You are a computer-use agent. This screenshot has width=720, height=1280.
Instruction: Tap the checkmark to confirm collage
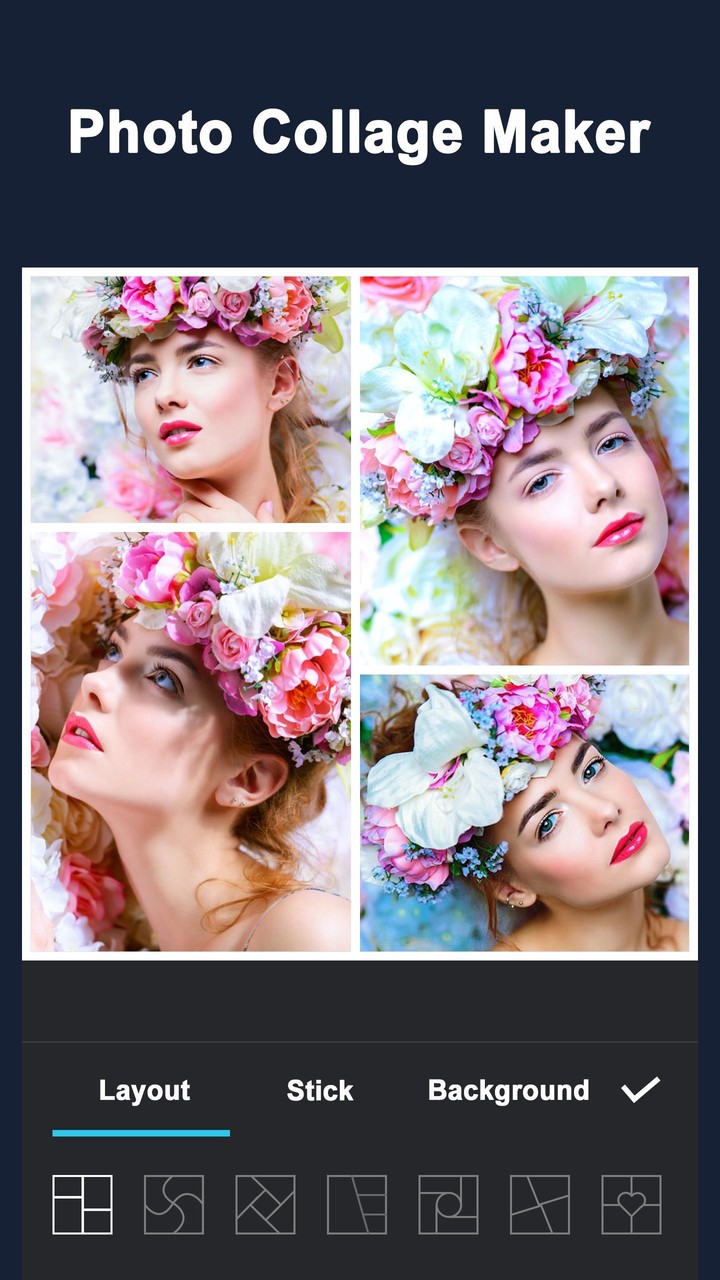[643, 1090]
